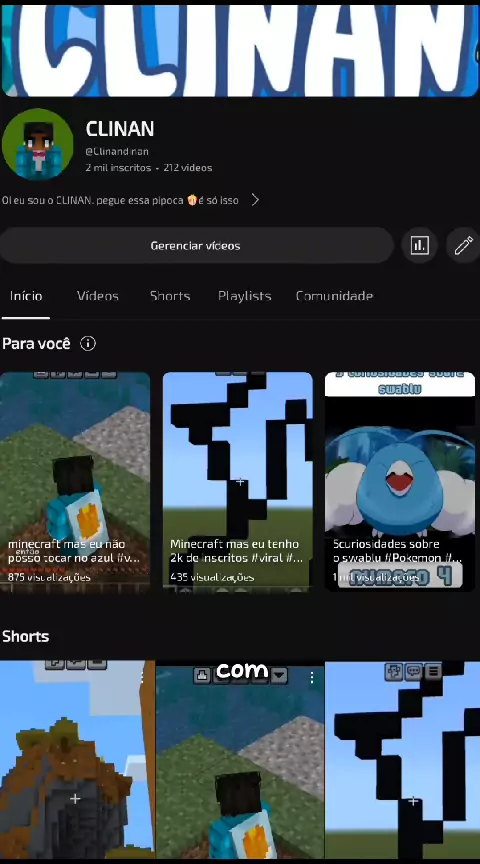Select the Início tab
This screenshot has height=864, width=480.
[x=26, y=296]
